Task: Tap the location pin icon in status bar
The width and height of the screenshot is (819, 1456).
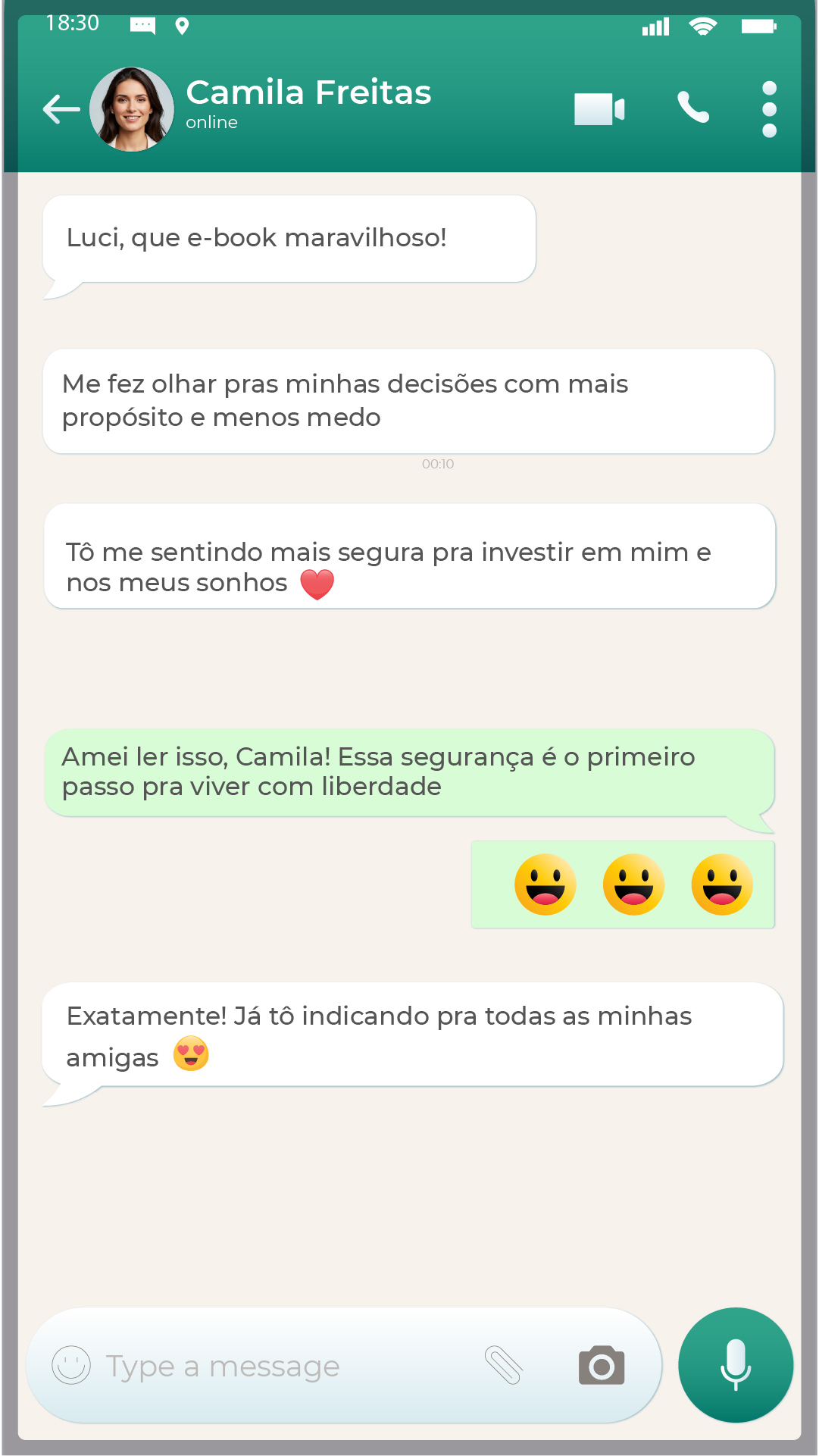Action: pos(182,25)
